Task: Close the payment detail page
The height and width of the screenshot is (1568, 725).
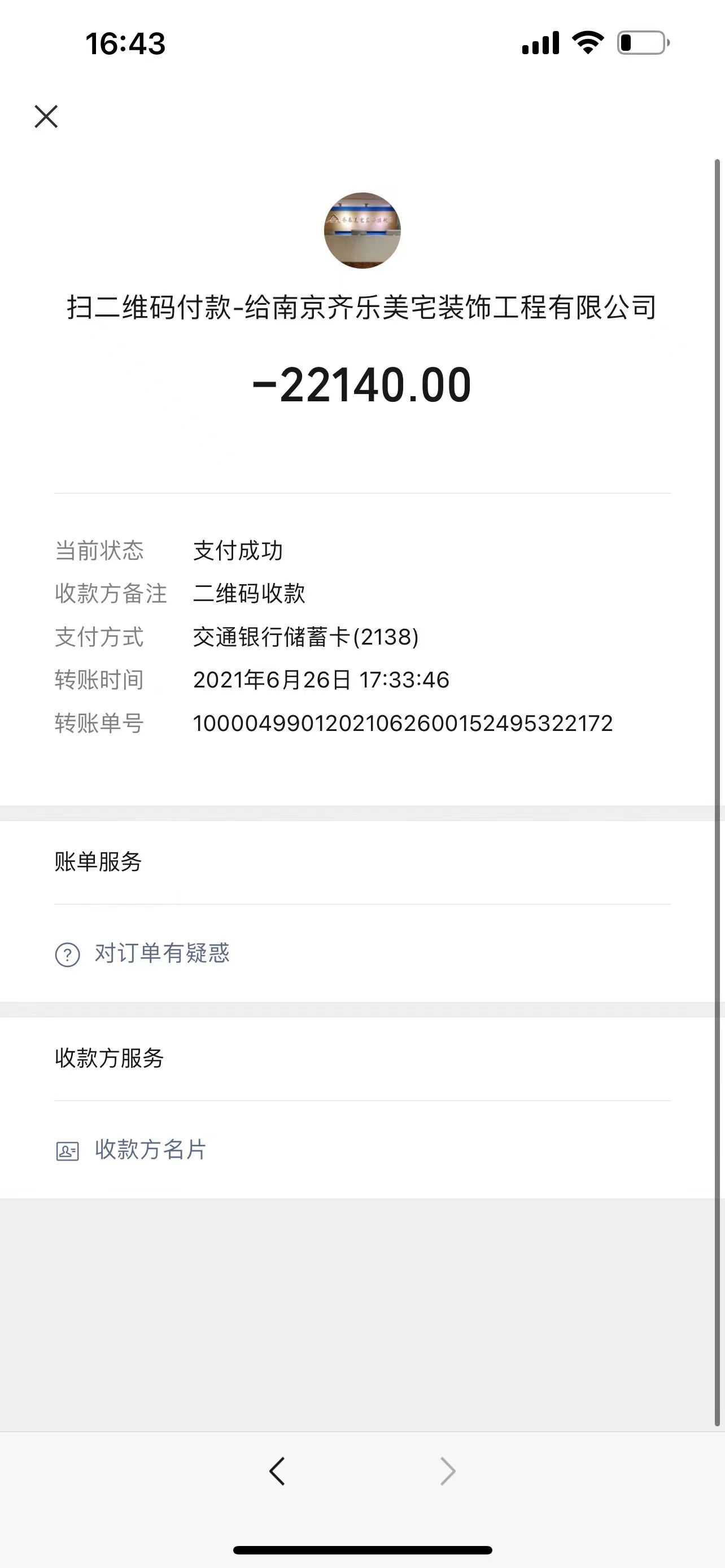Action: coord(46,116)
